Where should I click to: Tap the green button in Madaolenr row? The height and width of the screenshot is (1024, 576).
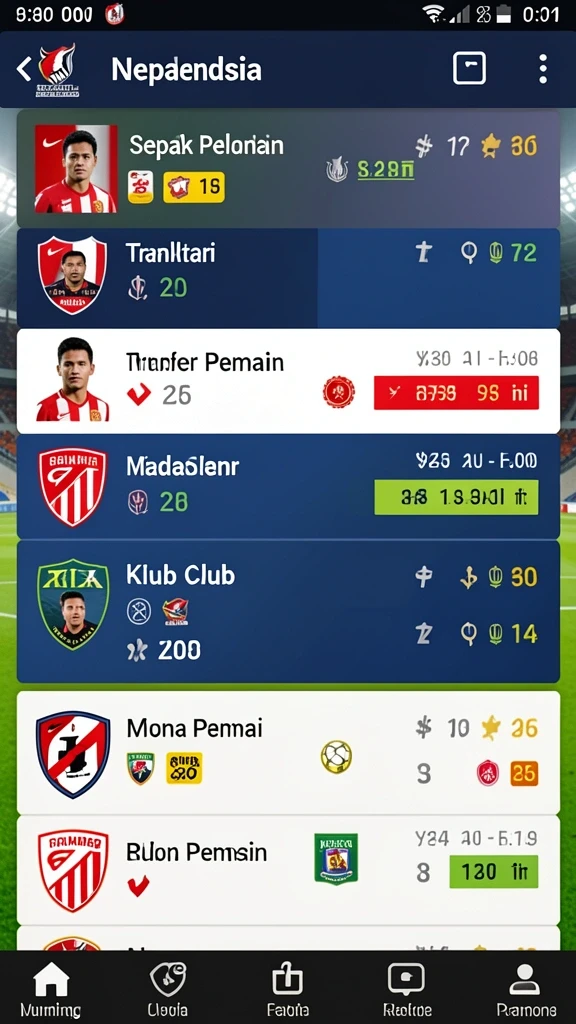456,498
